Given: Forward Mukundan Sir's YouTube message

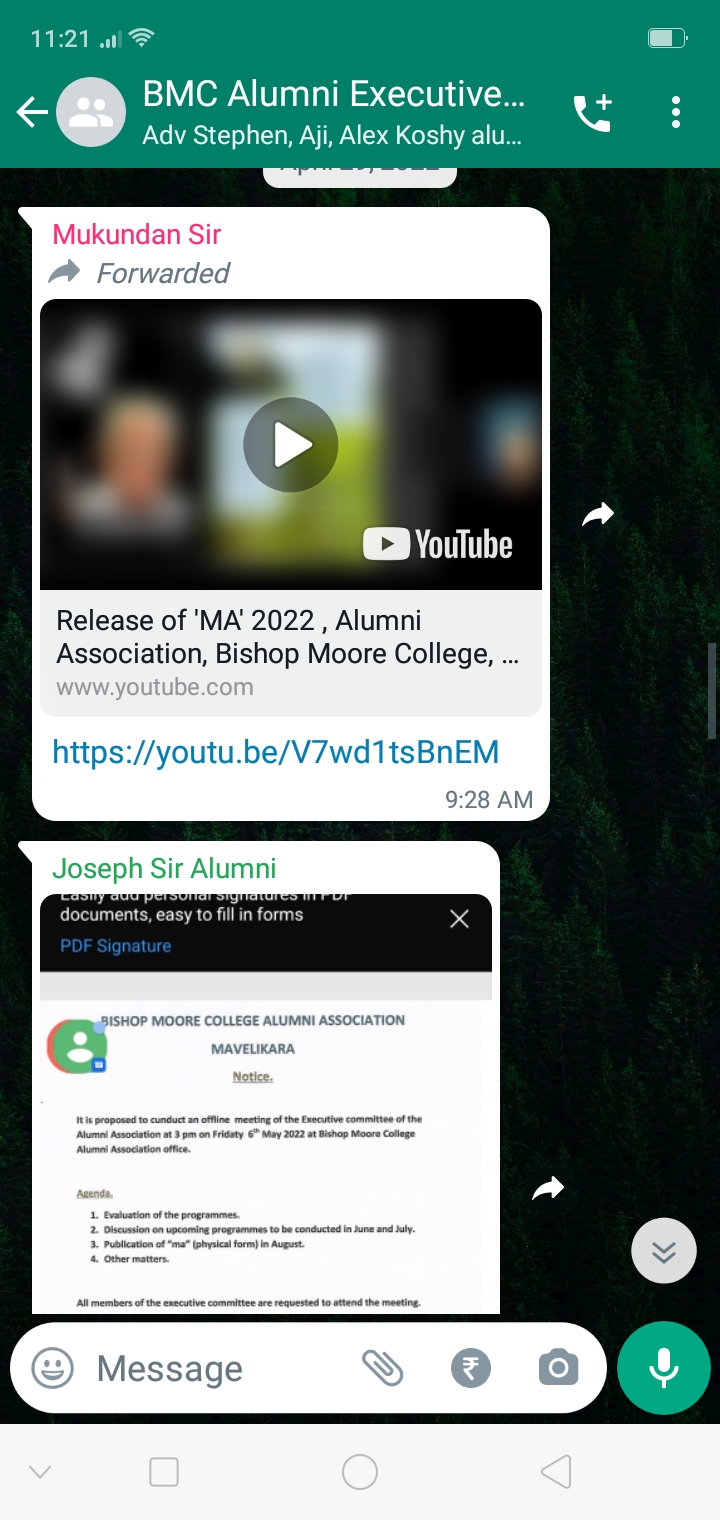Looking at the screenshot, I should point(598,515).
